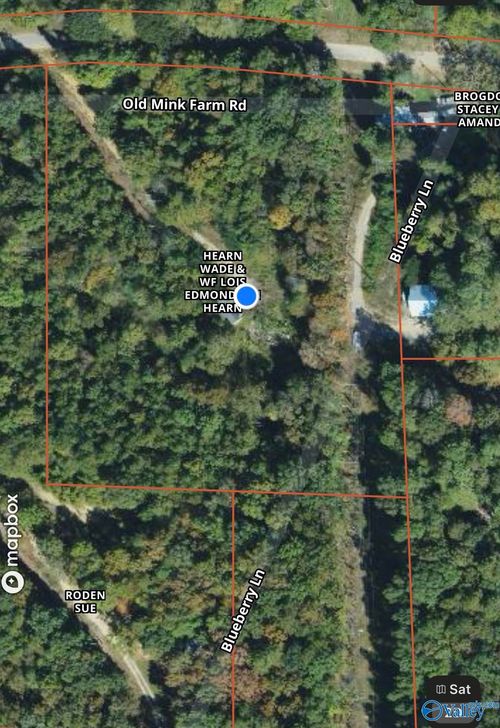Tap the blue current-location dot
Screen dimensions: 500x728
[x=247, y=296]
